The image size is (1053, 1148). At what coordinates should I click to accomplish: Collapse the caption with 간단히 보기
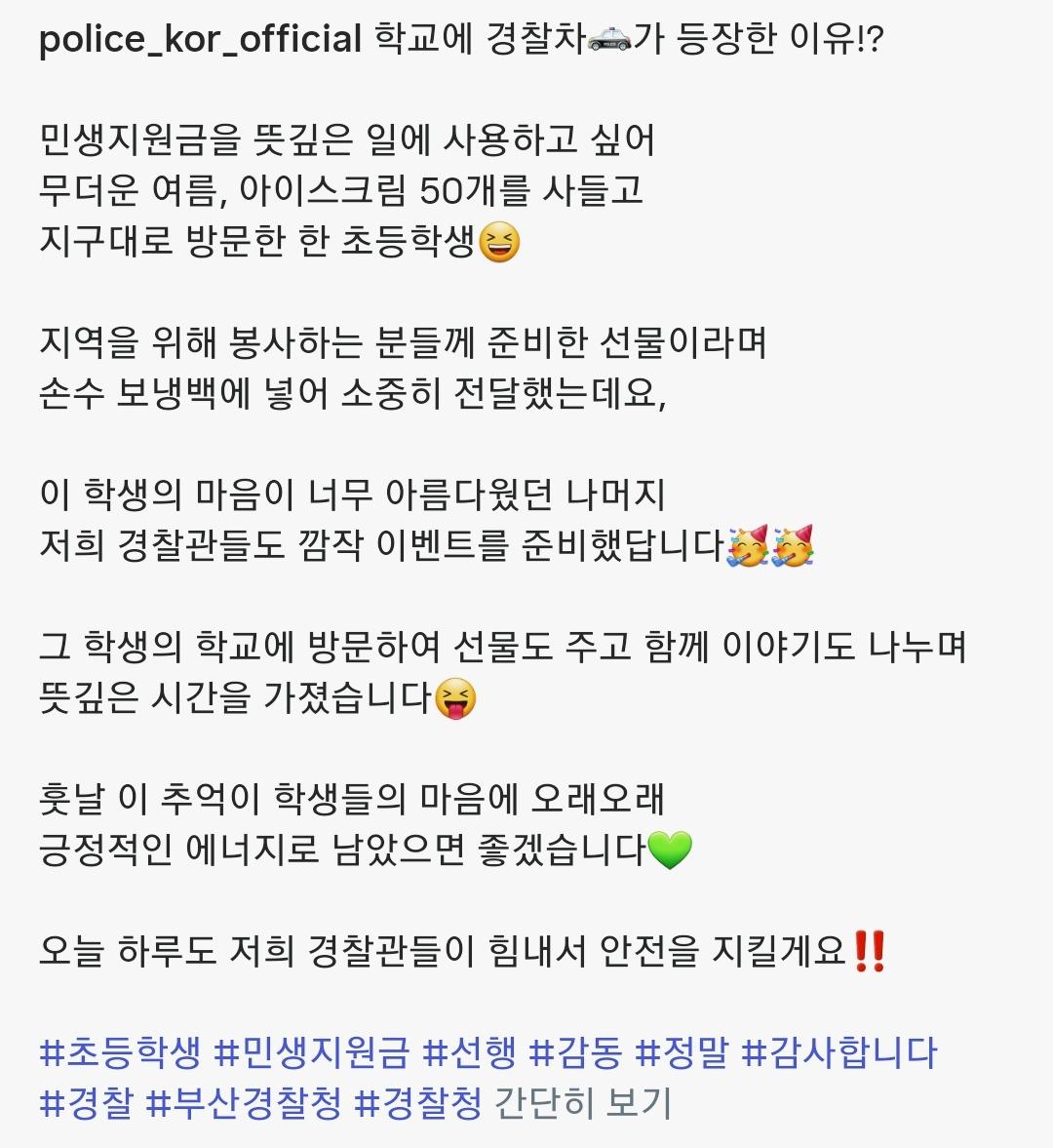[x=583, y=1103]
